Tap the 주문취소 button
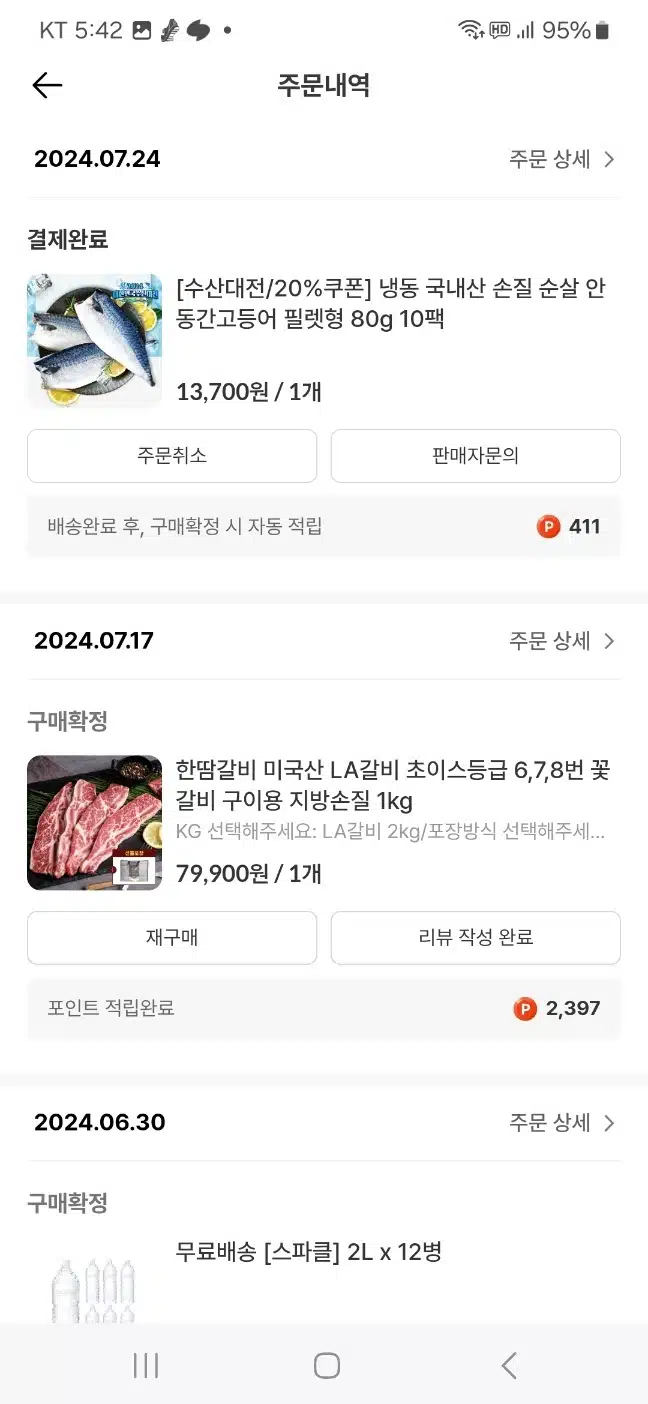This screenshot has width=648, height=1404. pos(172,456)
